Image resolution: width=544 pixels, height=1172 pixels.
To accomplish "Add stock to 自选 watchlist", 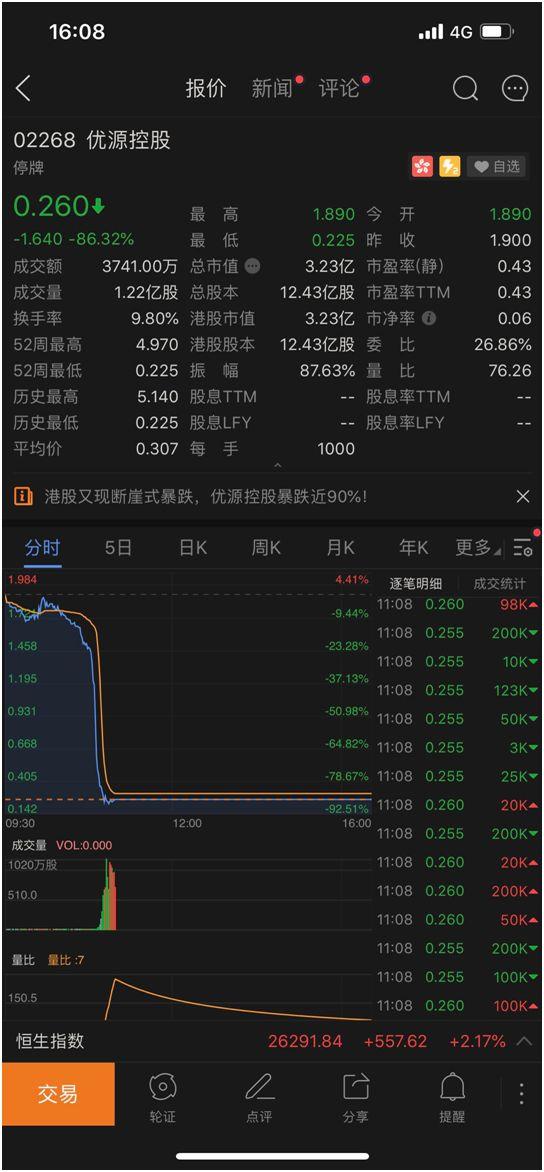I will (x=497, y=166).
